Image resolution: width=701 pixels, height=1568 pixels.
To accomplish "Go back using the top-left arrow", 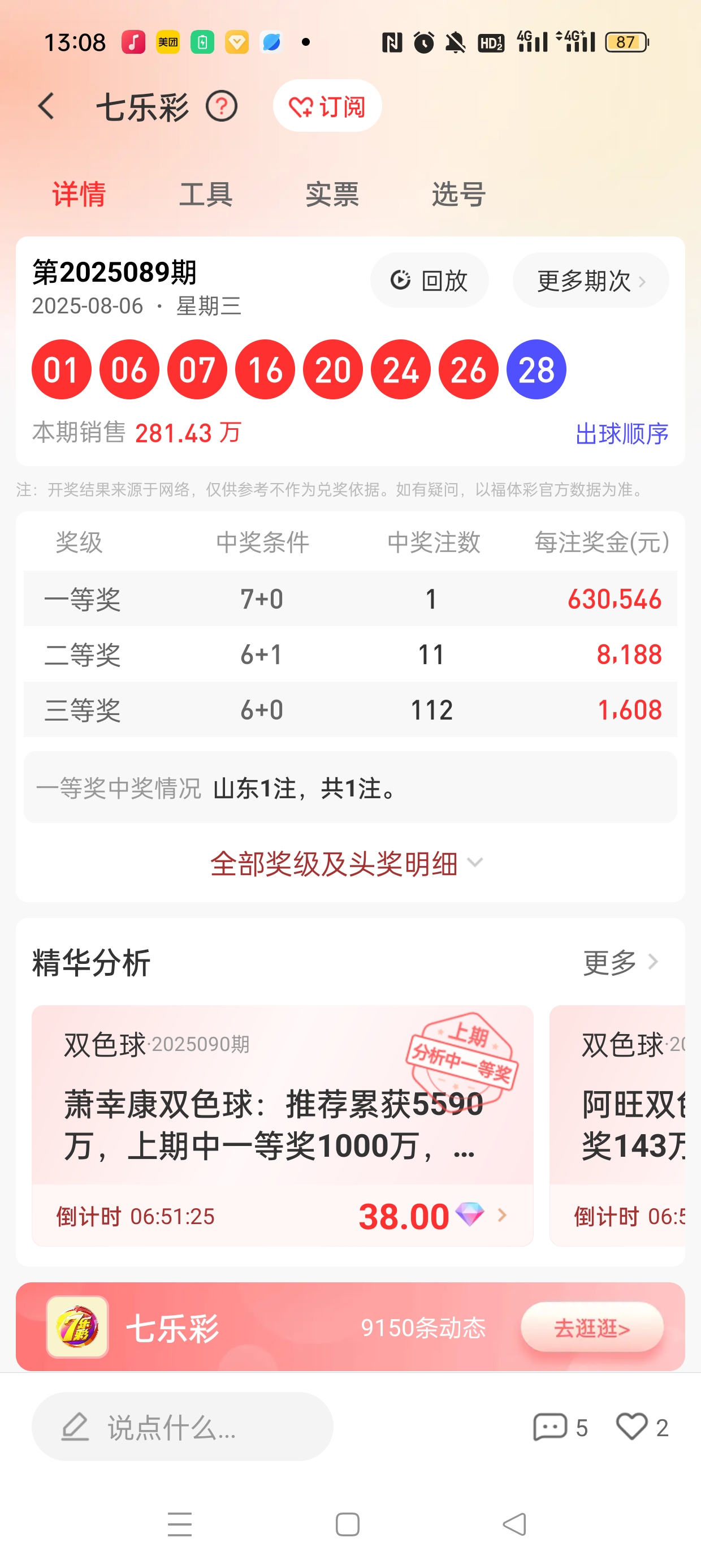I will click(x=46, y=106).
